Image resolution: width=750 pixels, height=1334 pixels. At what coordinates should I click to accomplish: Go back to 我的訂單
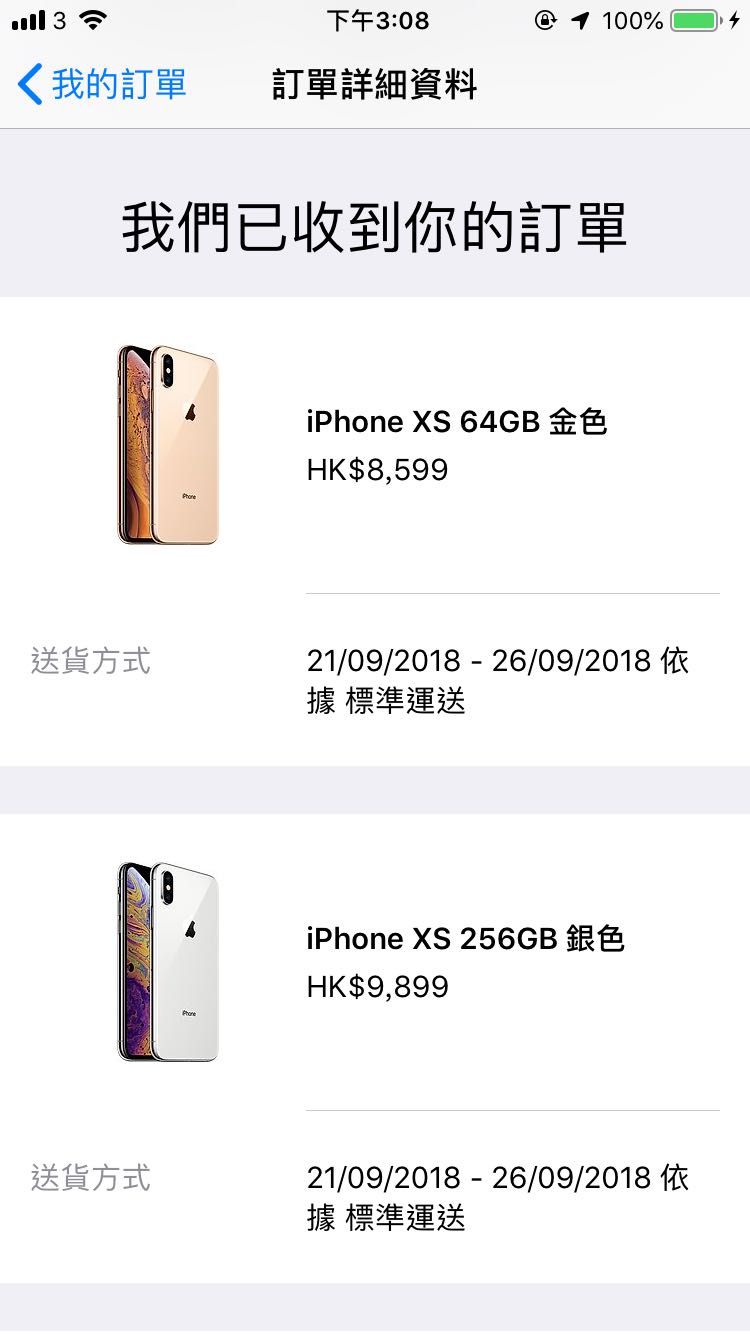[102, 84]
